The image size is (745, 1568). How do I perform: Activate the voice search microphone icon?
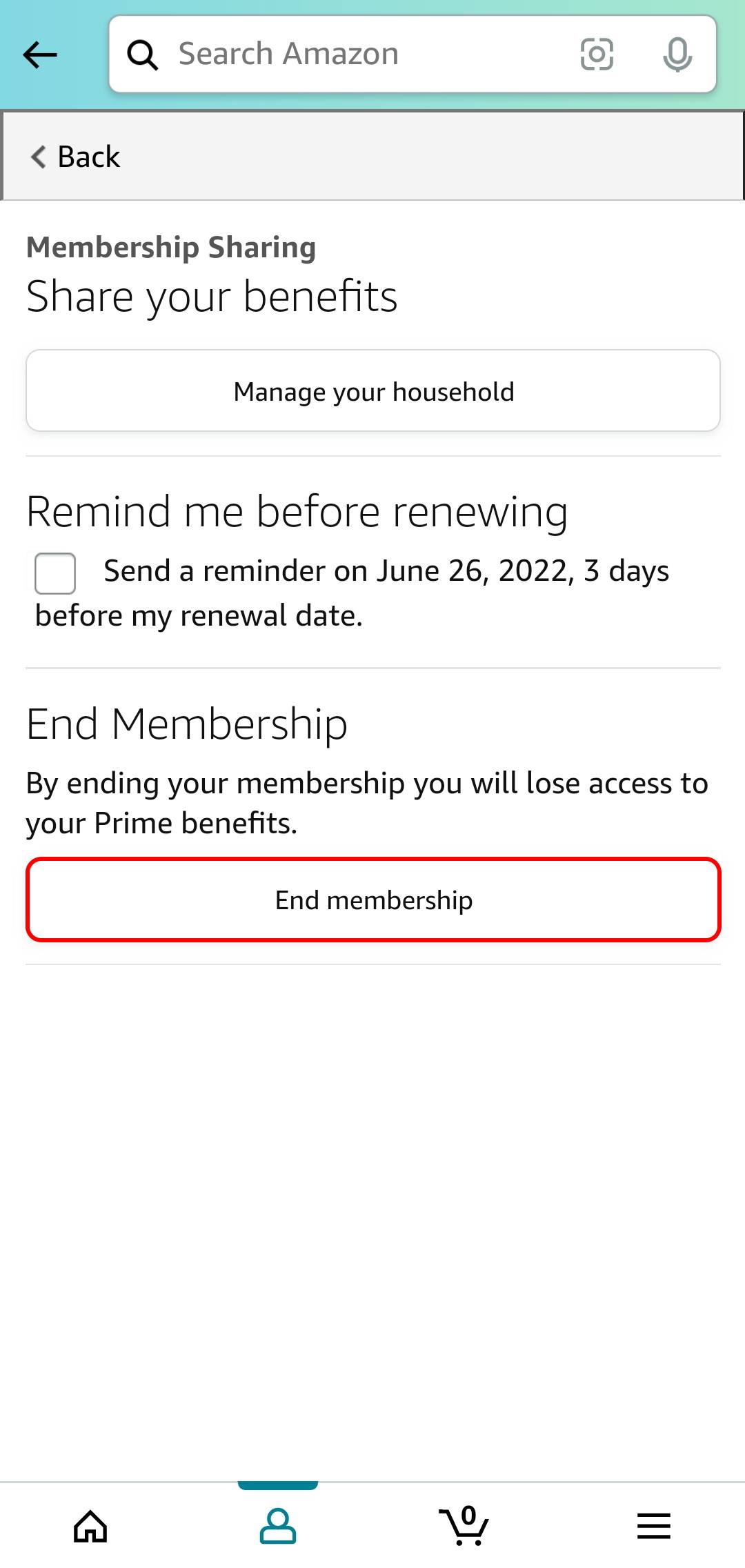[677, 54]
